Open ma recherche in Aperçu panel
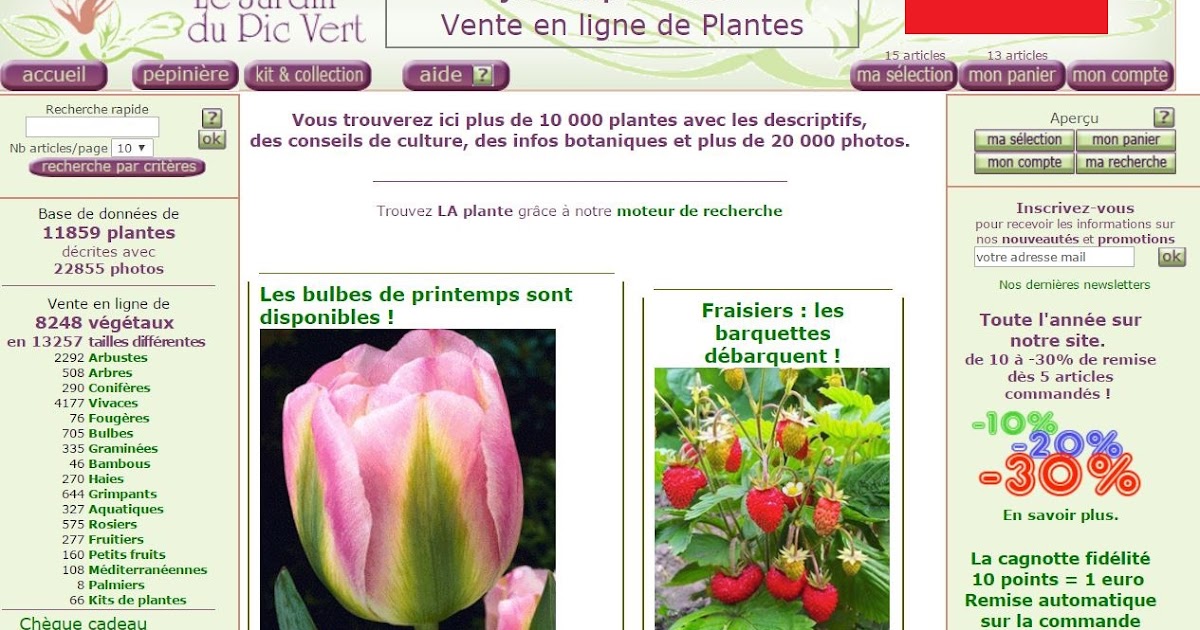Image resolution: width=1200 pixels, height=630 pixels. click(x=1125, y=162)
